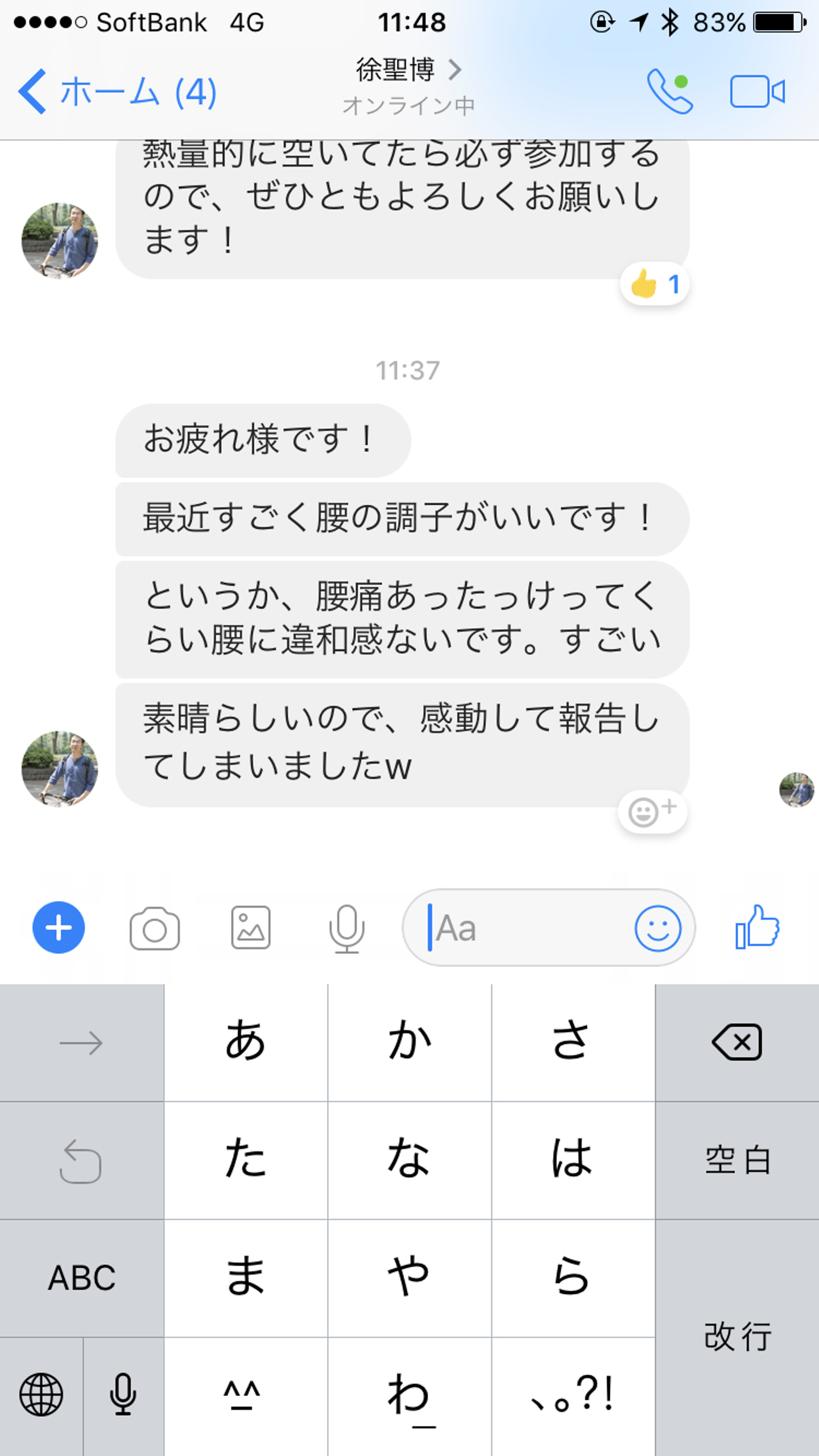This screenshot has width=819, height=1456.
Task: Add a reaction to the last message
Action: tap(652, 812)
